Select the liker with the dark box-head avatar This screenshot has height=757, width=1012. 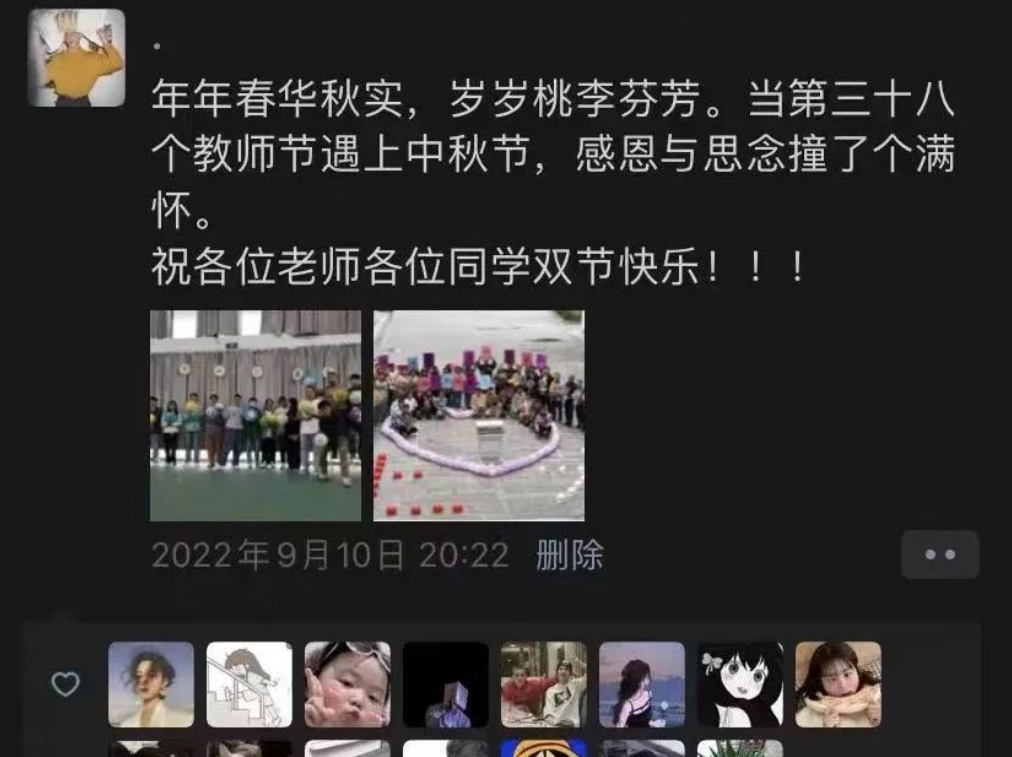pyautogui.click(x=445, y=684)
